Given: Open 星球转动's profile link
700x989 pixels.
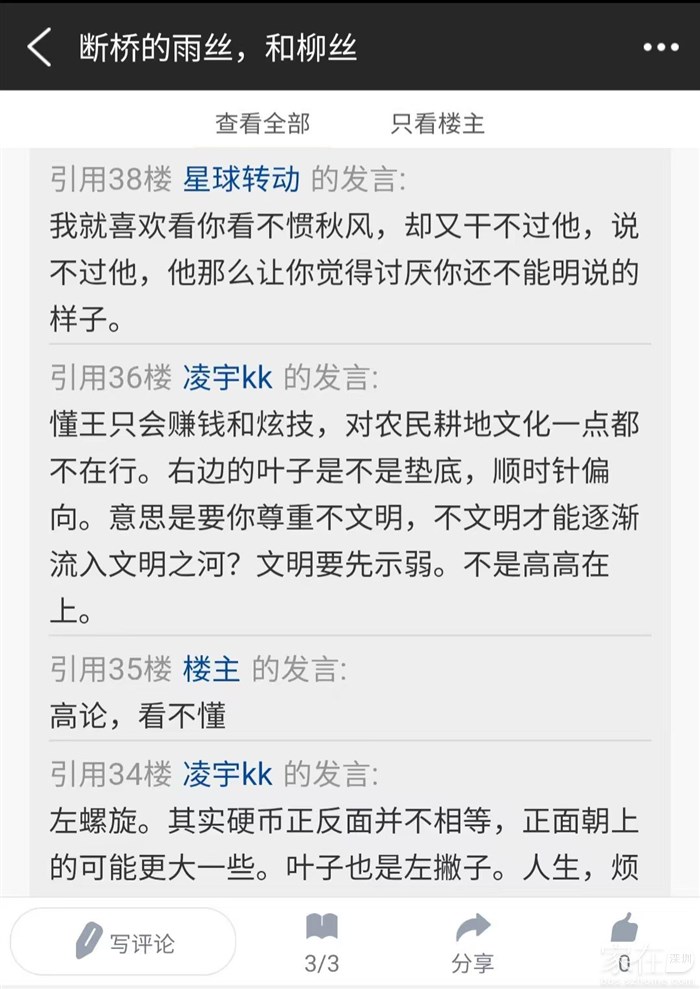Looking at the screenshot, I should (x=241, y=180).
